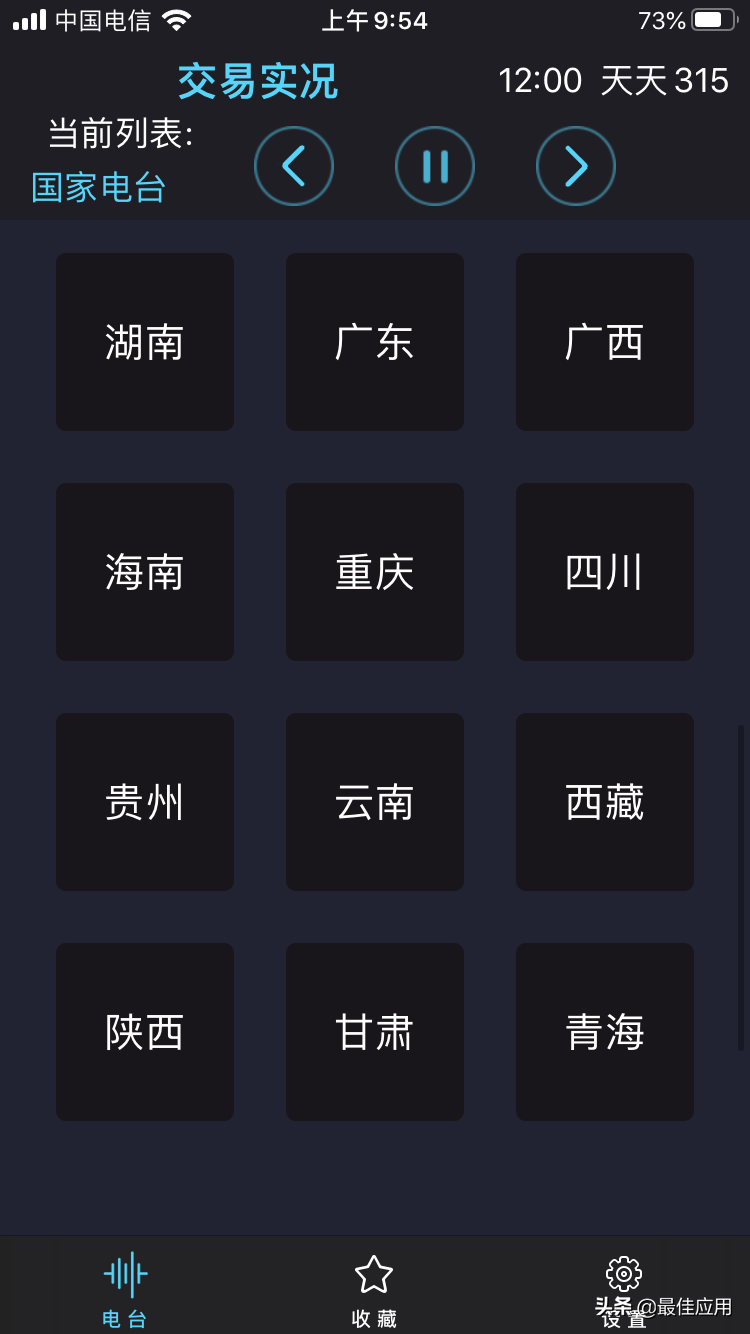The width and height of the screenshot is (750, 1334).
Task: Open the 广西 station tile
Action: pyautogui.click(x=605, y=342)
